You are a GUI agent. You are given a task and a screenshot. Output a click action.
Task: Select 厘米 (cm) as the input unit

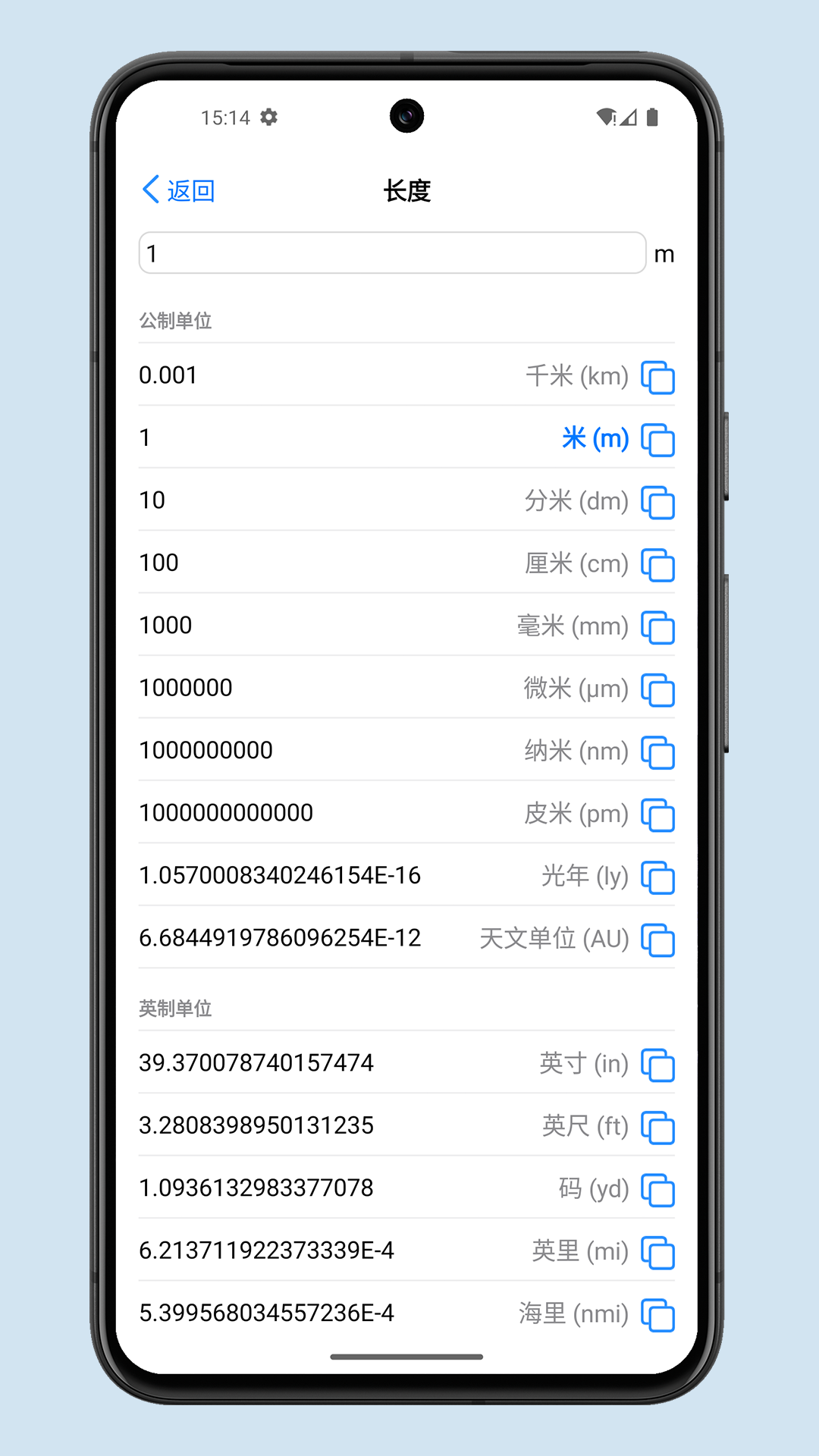[576, 564]
